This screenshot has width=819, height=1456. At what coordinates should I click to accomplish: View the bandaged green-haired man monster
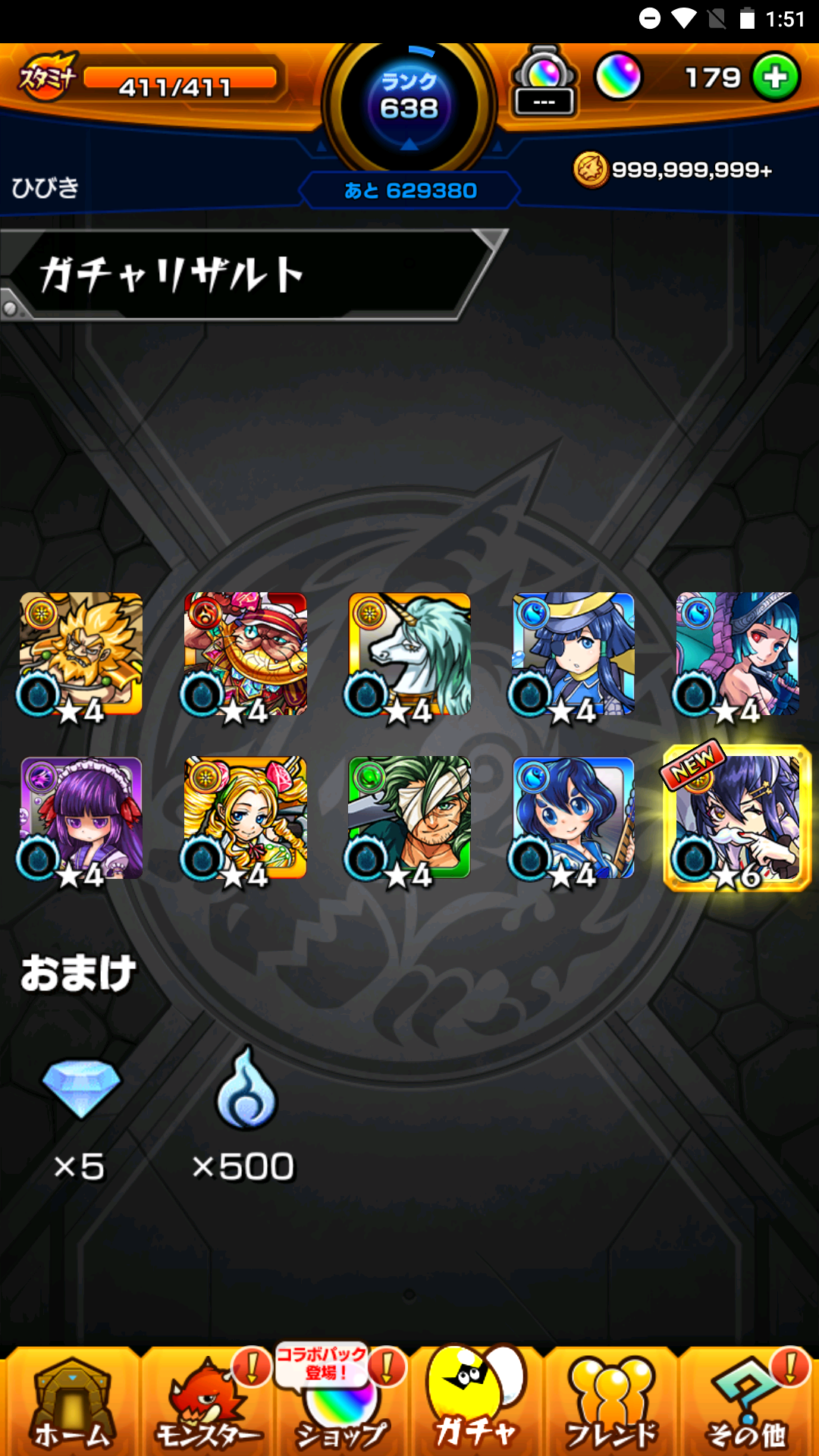point(409,818)
